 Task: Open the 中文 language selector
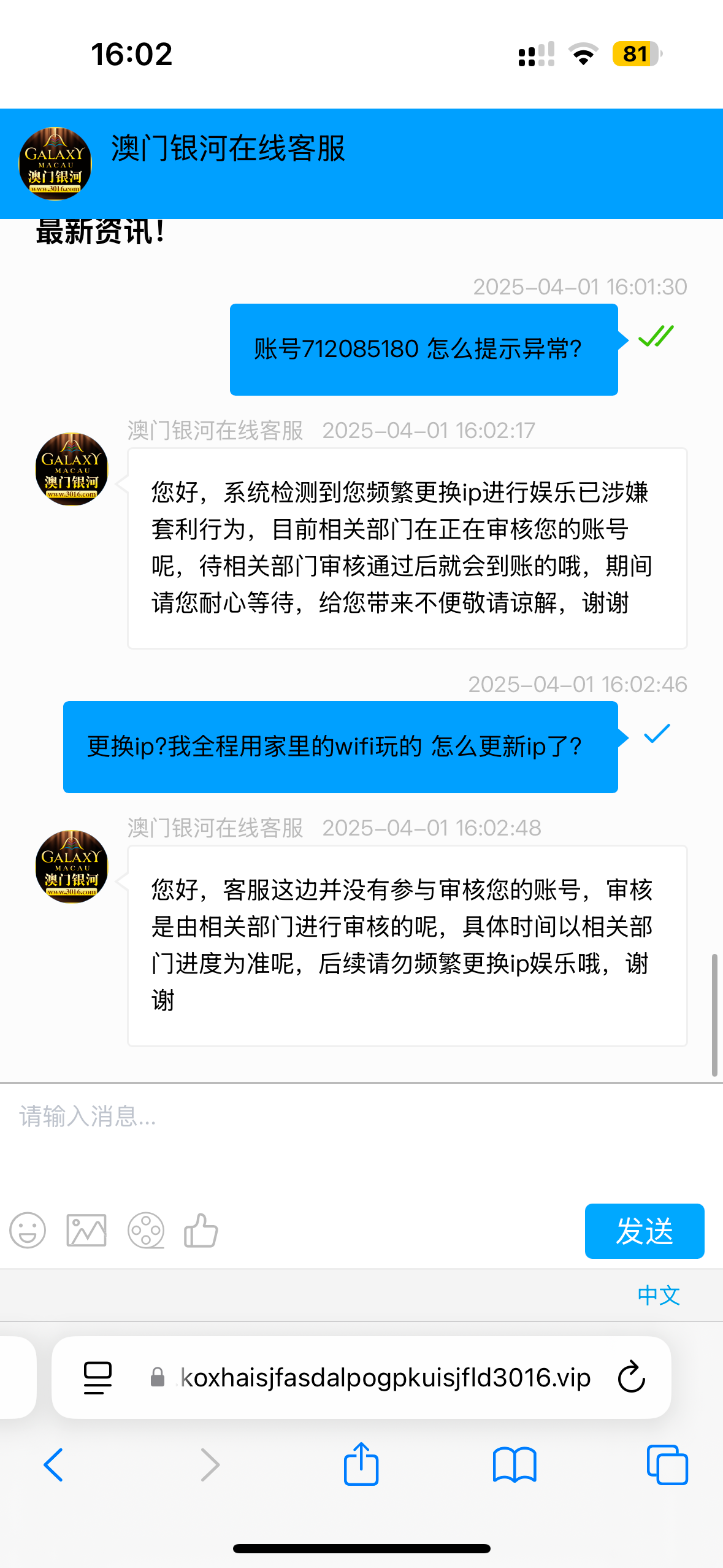[657, 1295]
